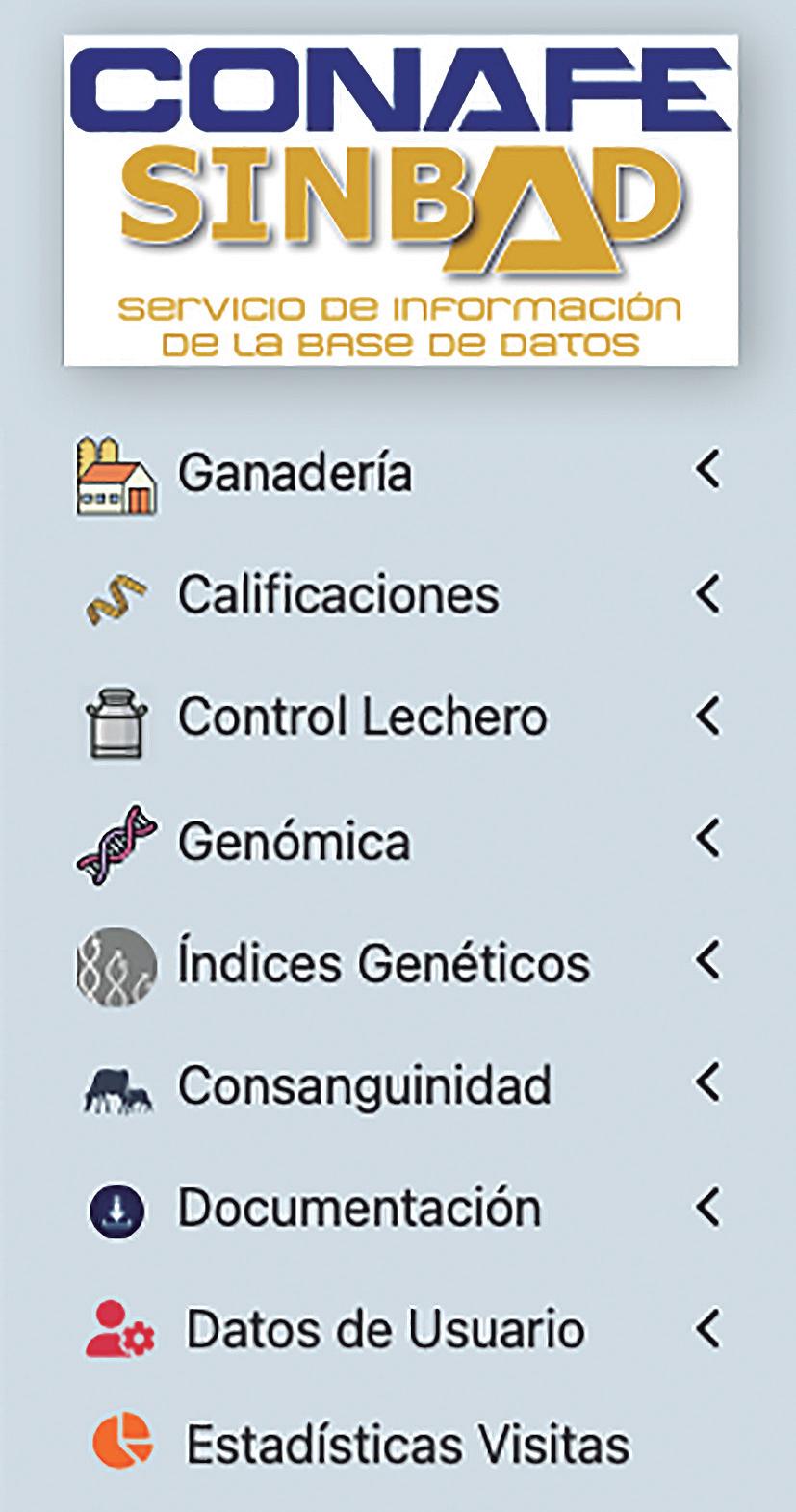
Task: Open the Consanguinidad section
Action: (365, 1085)
